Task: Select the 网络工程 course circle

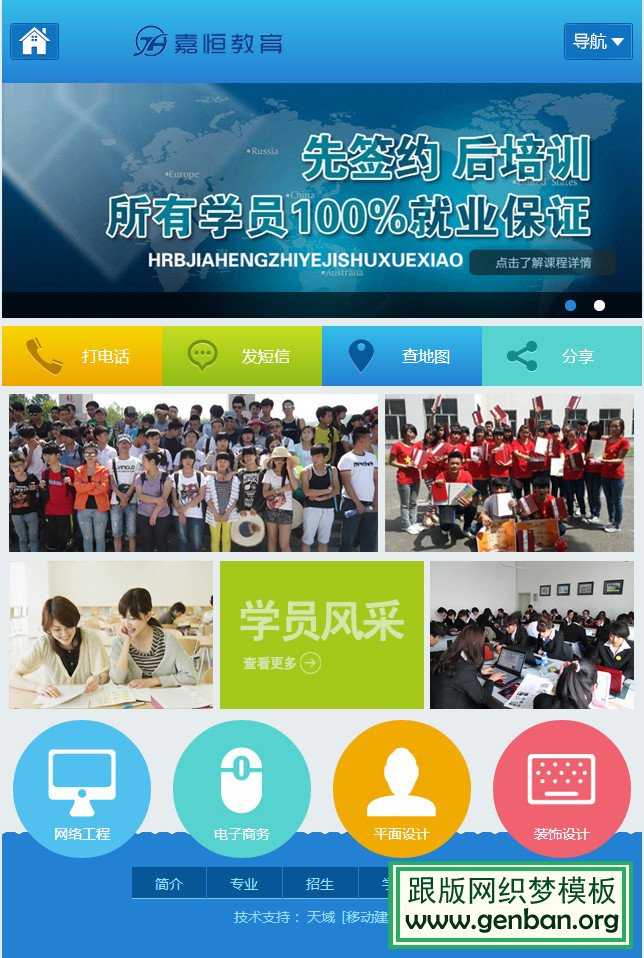Action: tap(82, 789)
